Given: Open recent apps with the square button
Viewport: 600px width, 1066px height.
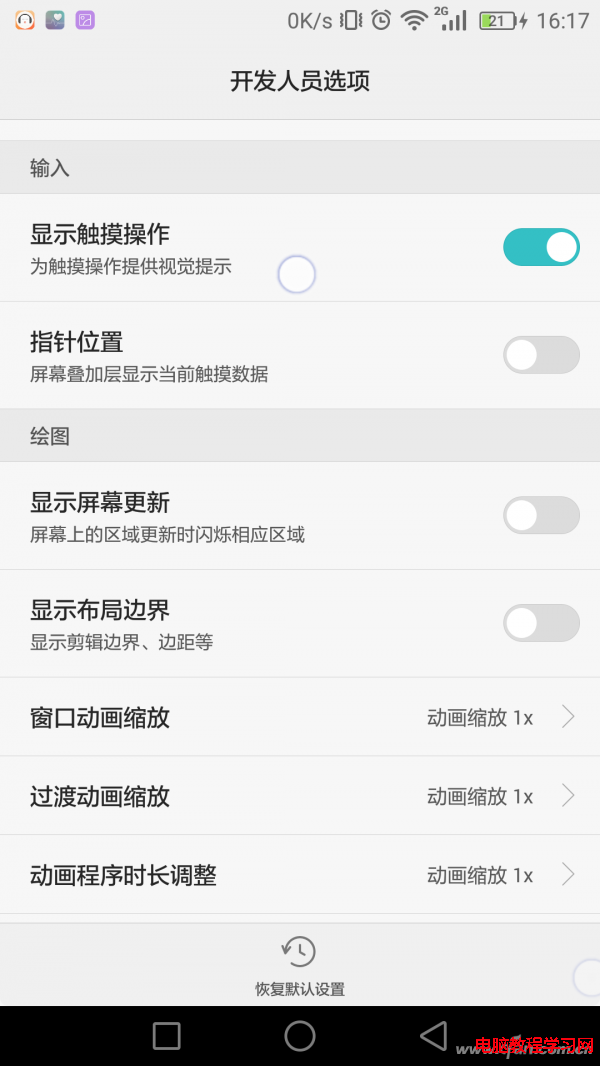Looking at the screenshot, I should [167, 1036].
